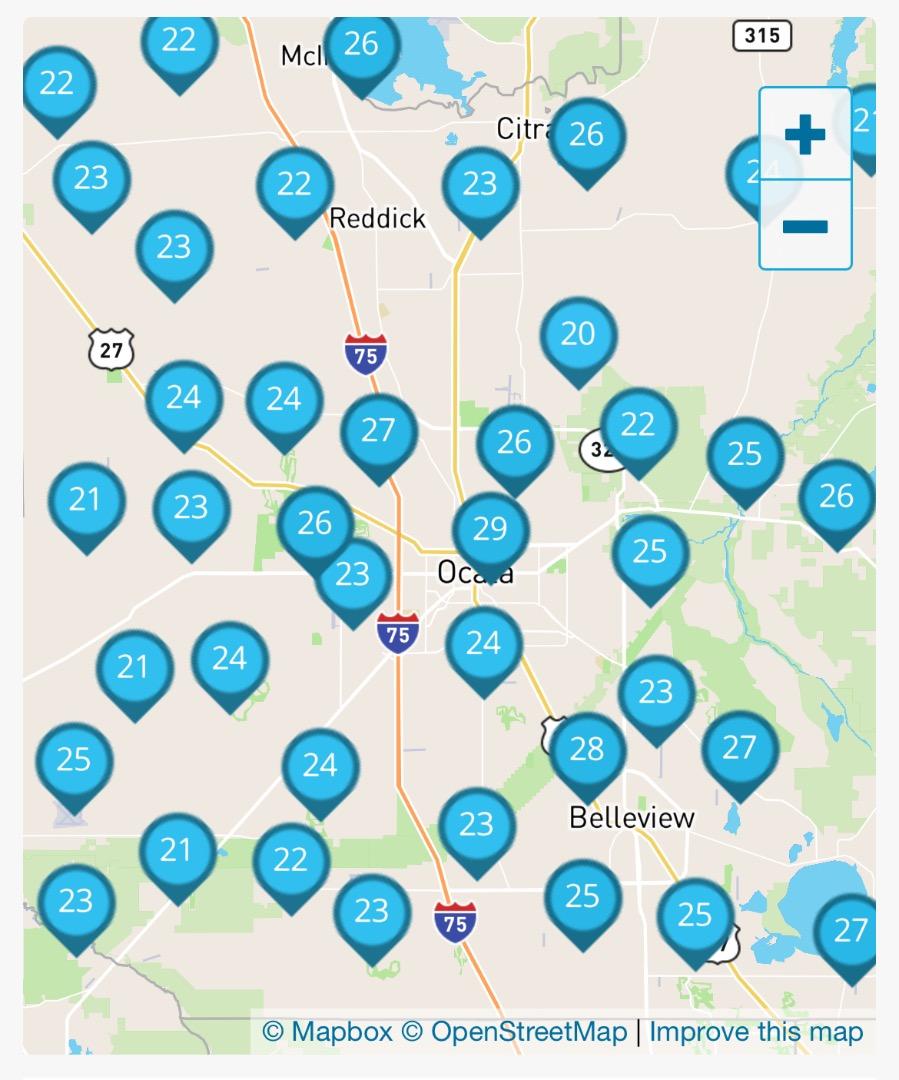Open the 28 pin above Belleview

pyautogui.click(x=587, y=750)
